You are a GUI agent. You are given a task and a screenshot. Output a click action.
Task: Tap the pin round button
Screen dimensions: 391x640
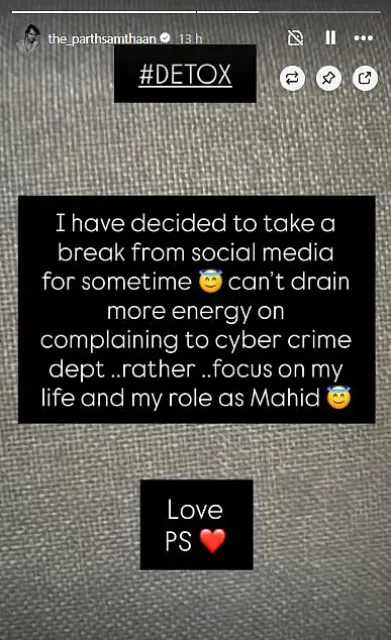[x=329, y=78]
